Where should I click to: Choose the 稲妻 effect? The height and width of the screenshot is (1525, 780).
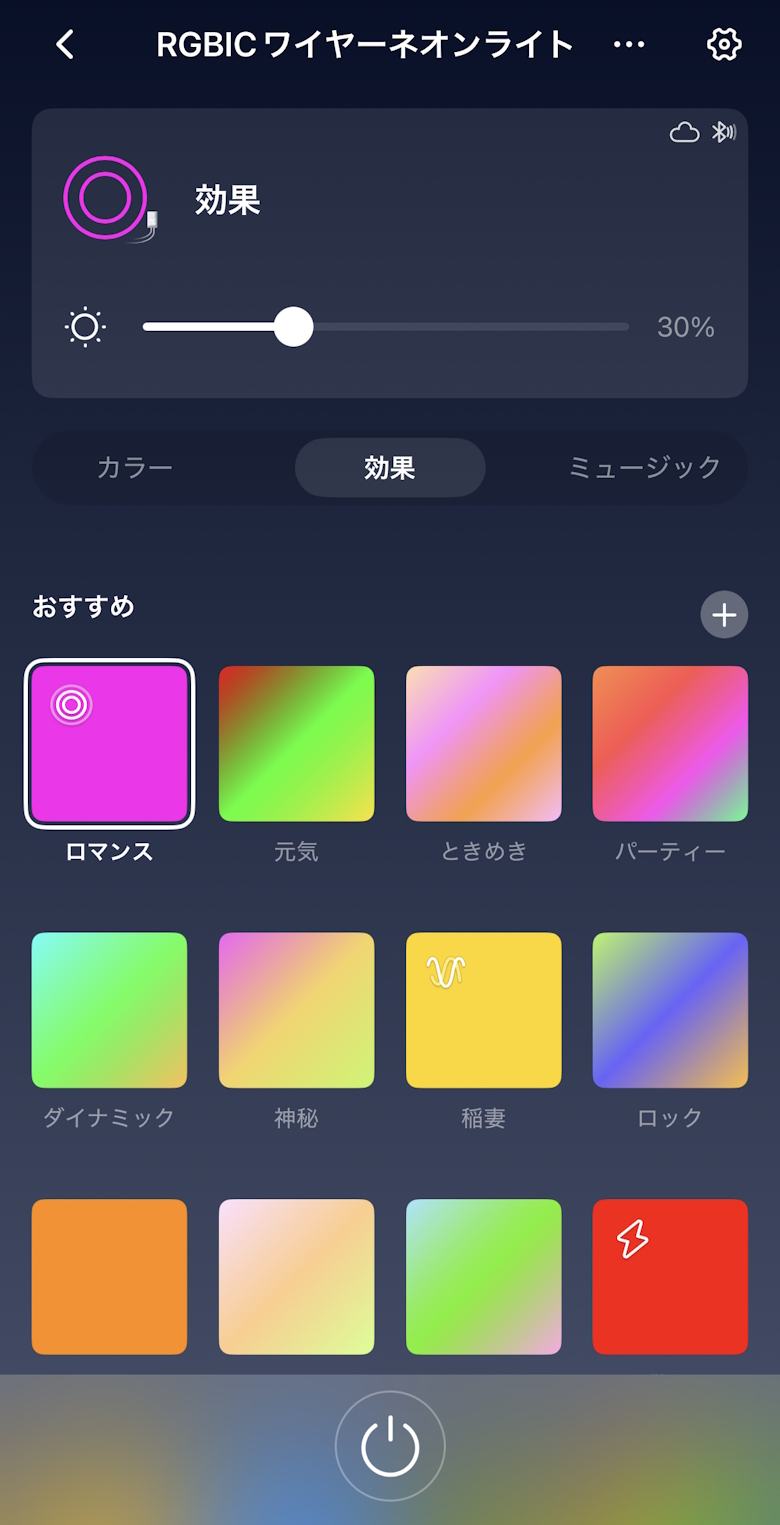coord(483,1010)
